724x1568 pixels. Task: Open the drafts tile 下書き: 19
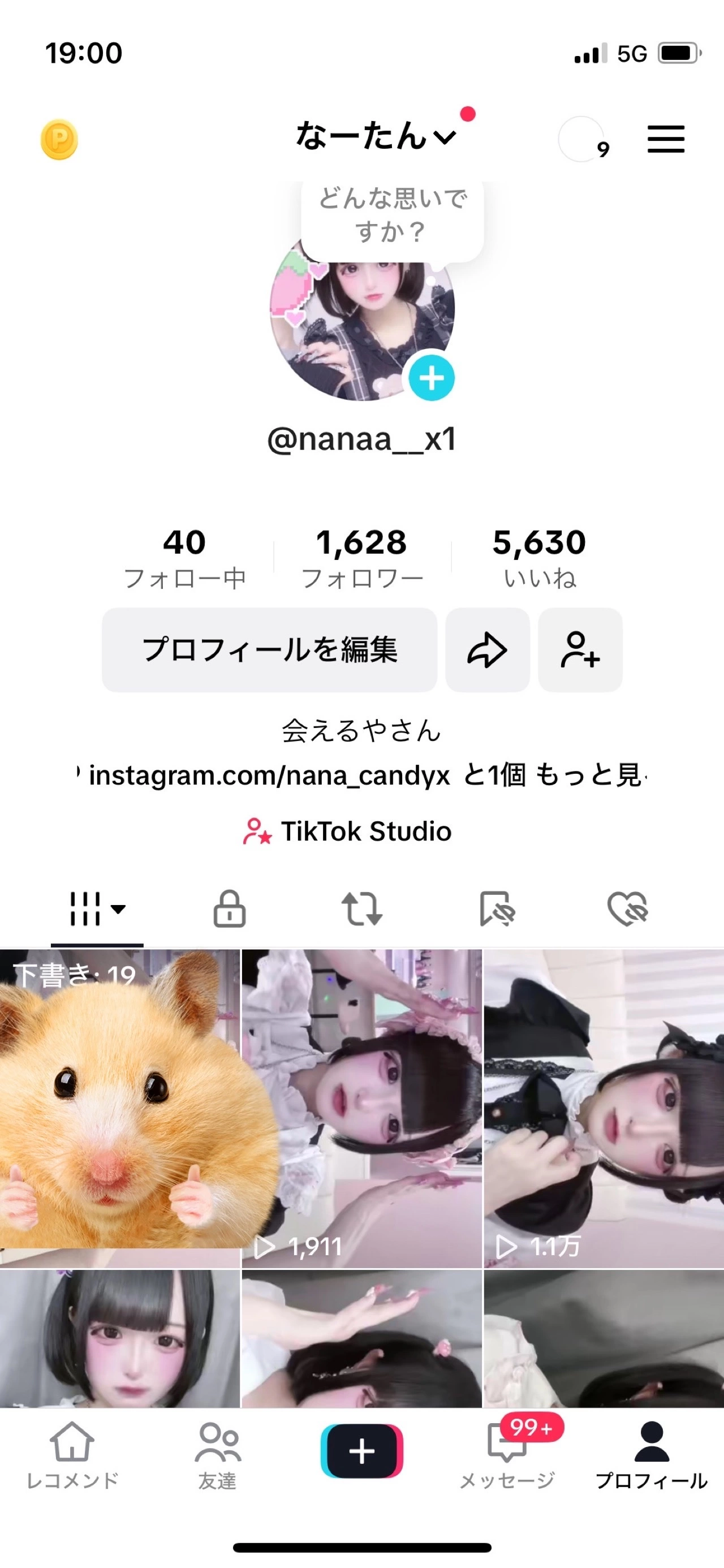pos(120,1102)
